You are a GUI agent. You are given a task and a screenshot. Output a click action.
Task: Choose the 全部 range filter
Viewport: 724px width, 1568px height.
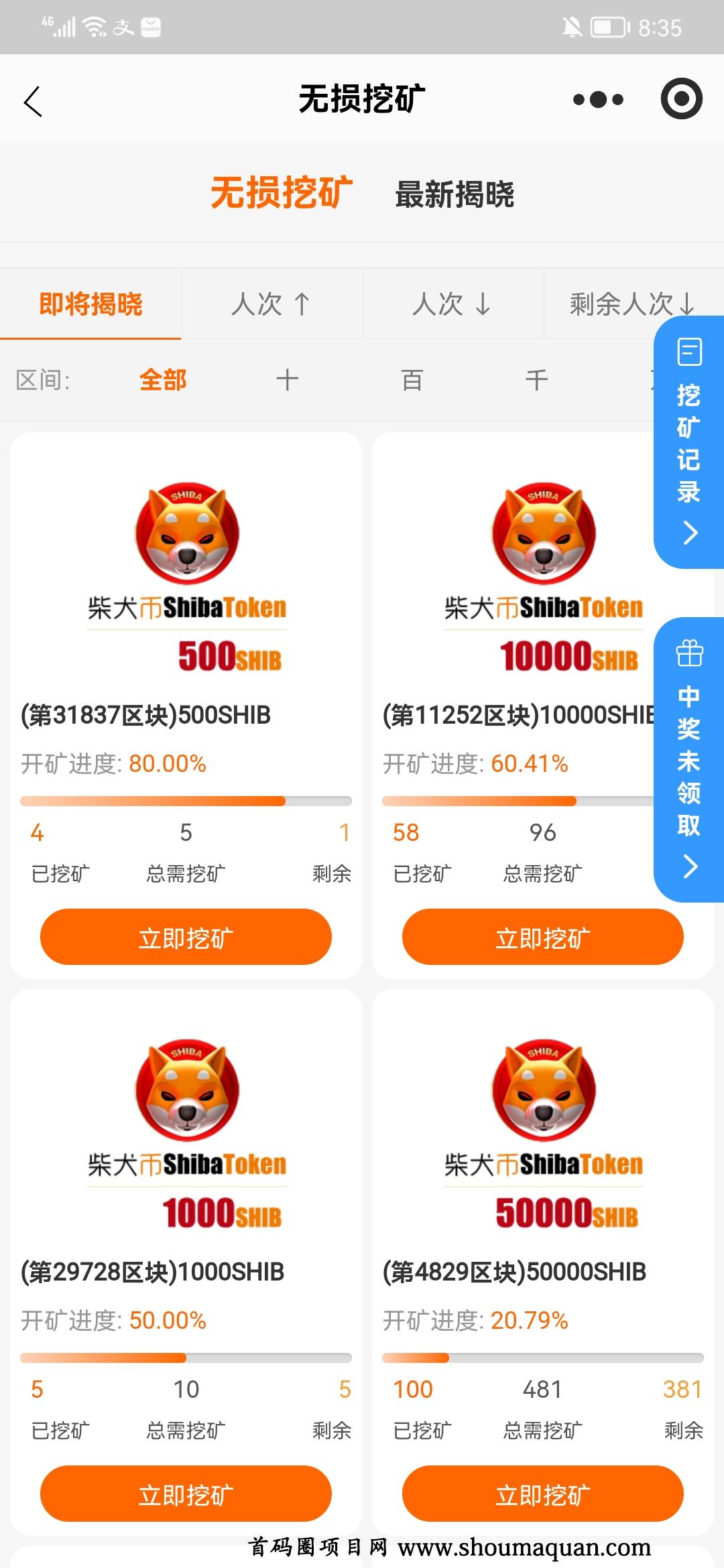(x=162, y=380)
